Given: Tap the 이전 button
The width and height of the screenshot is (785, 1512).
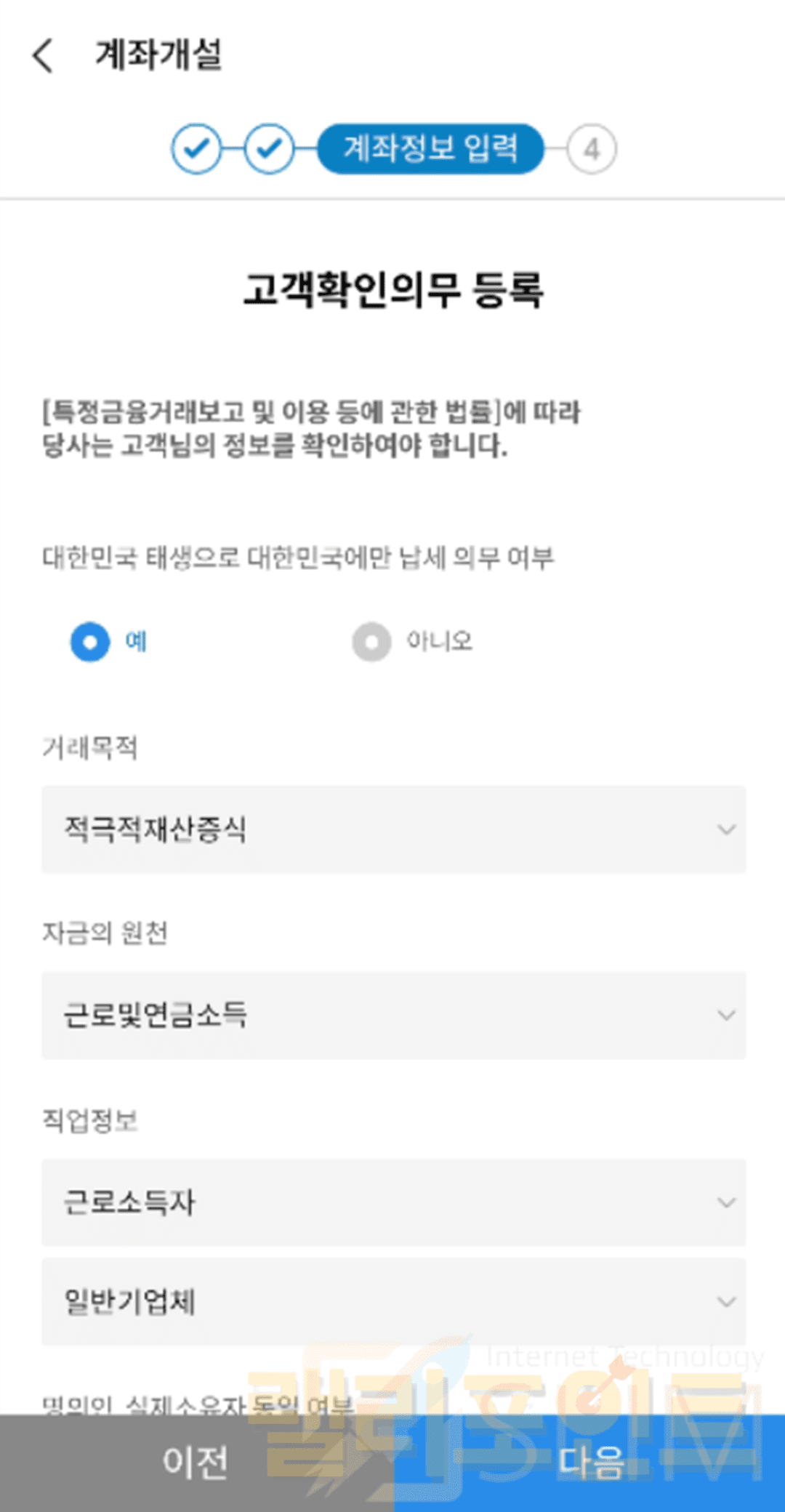Looking at the screenshot, I should coord(196,1463).
